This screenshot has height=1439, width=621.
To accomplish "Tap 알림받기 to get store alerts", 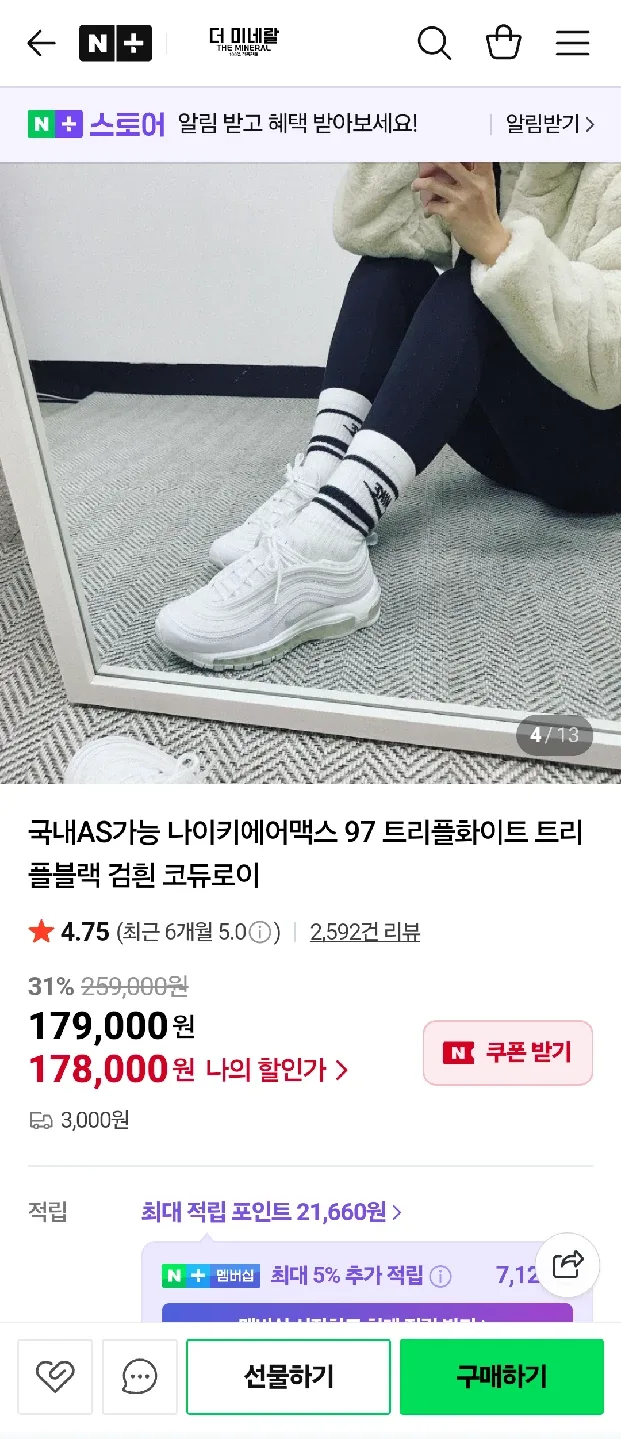I will pyautogui.click(x=549, y=124).
